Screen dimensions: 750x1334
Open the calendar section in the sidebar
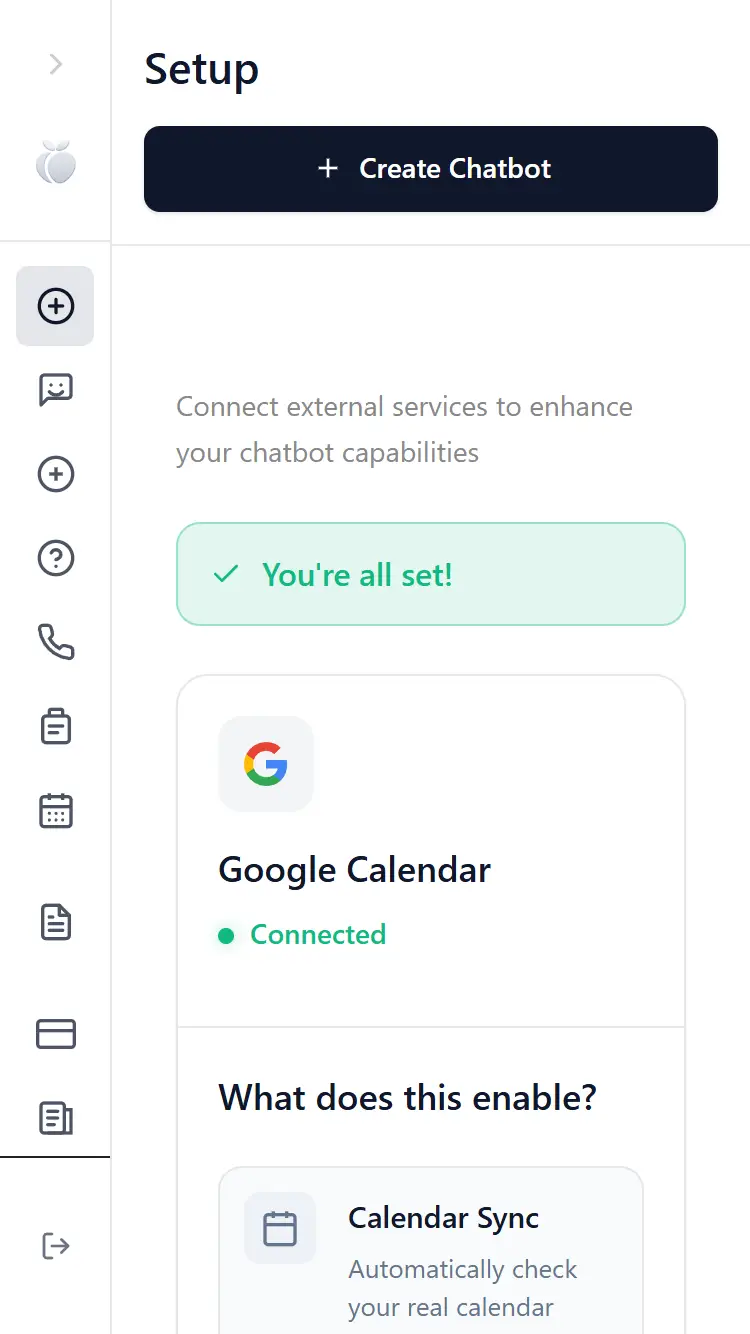coord(55,811)
